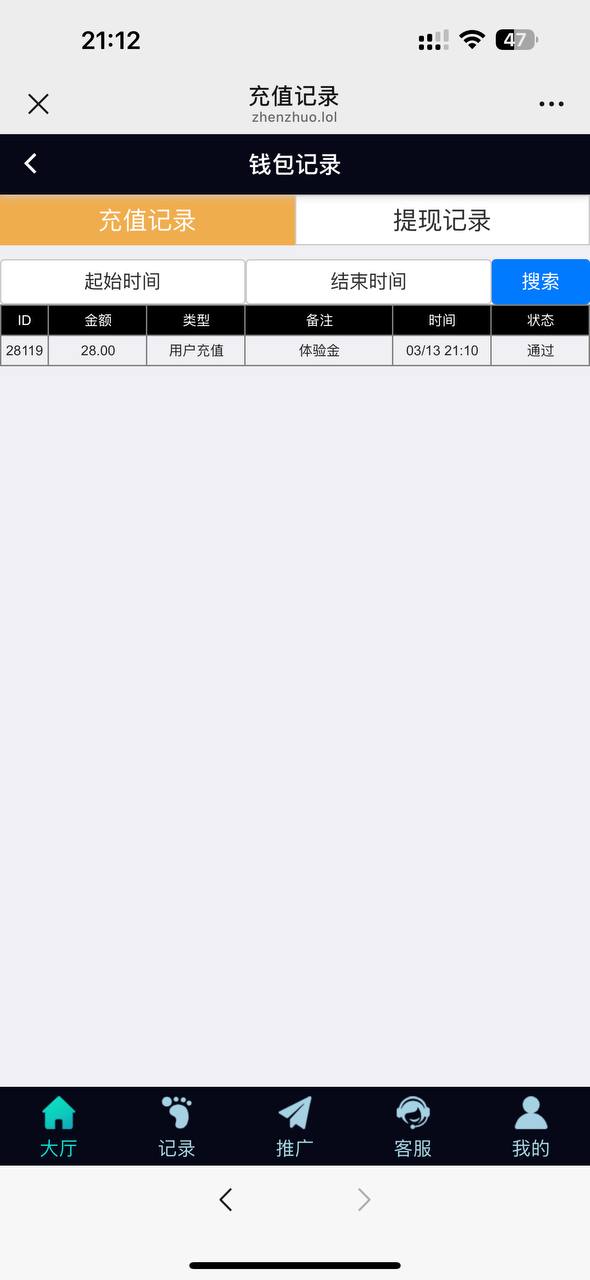Open the 推广 promotion tab
This screenshot has height=1280, width=590.
[x=295, y=1127]
